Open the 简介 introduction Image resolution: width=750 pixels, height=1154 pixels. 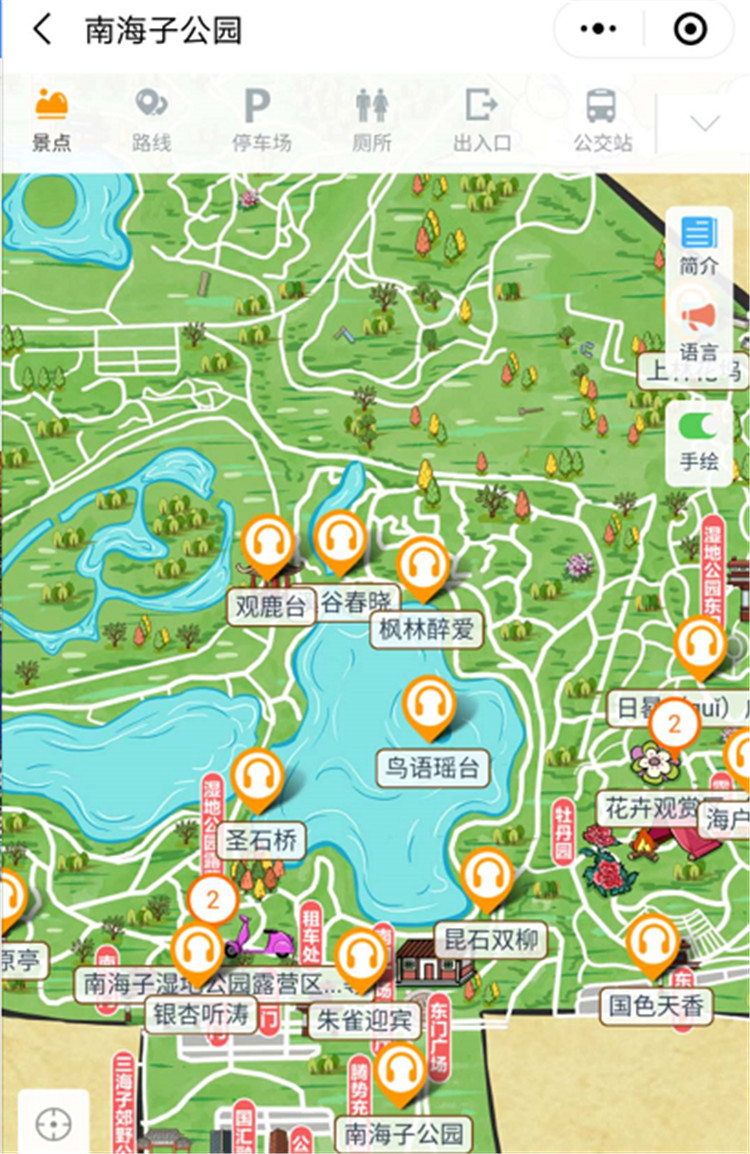coord(699,245)
